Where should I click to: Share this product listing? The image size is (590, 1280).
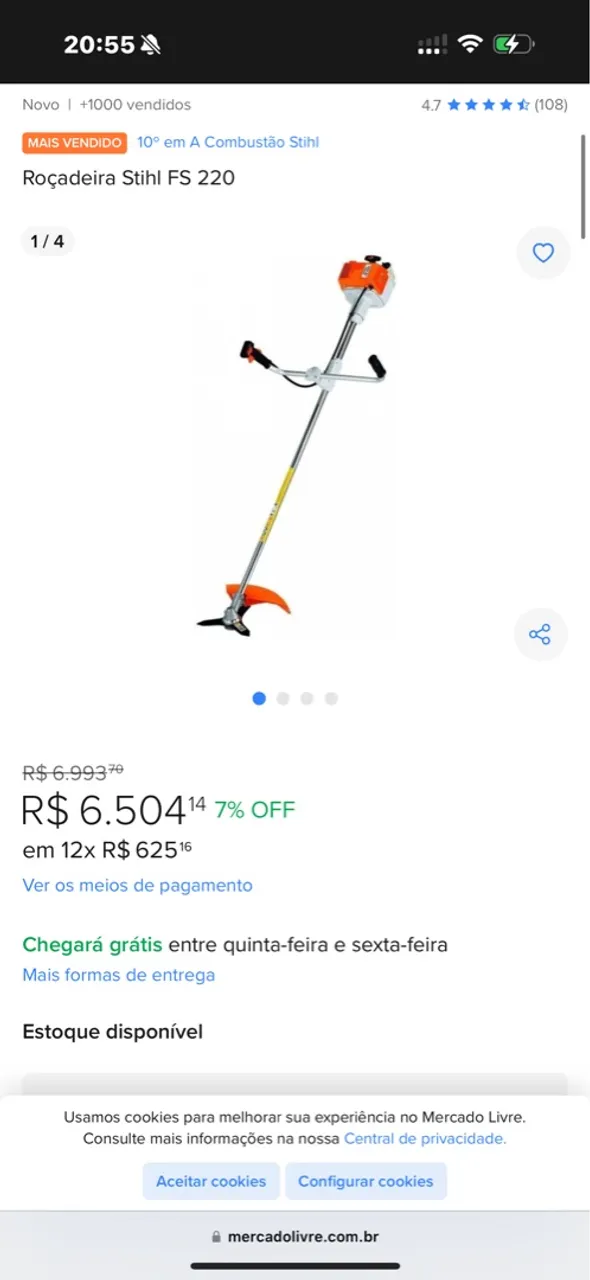541,634
